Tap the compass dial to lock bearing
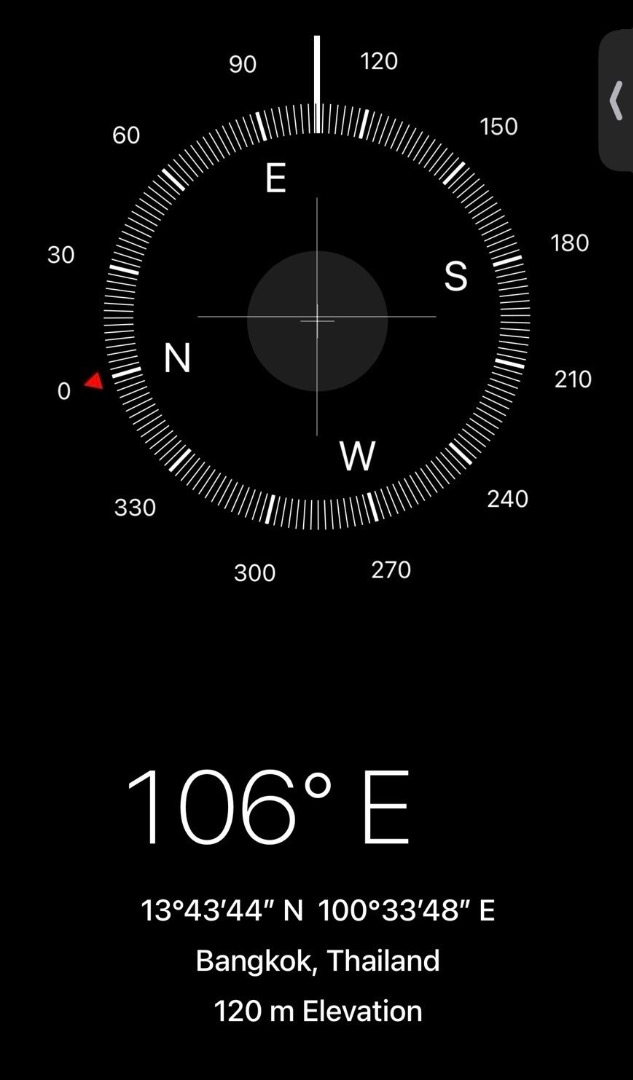The width and height of the screenshot is (633, 1080). [317, 317]
